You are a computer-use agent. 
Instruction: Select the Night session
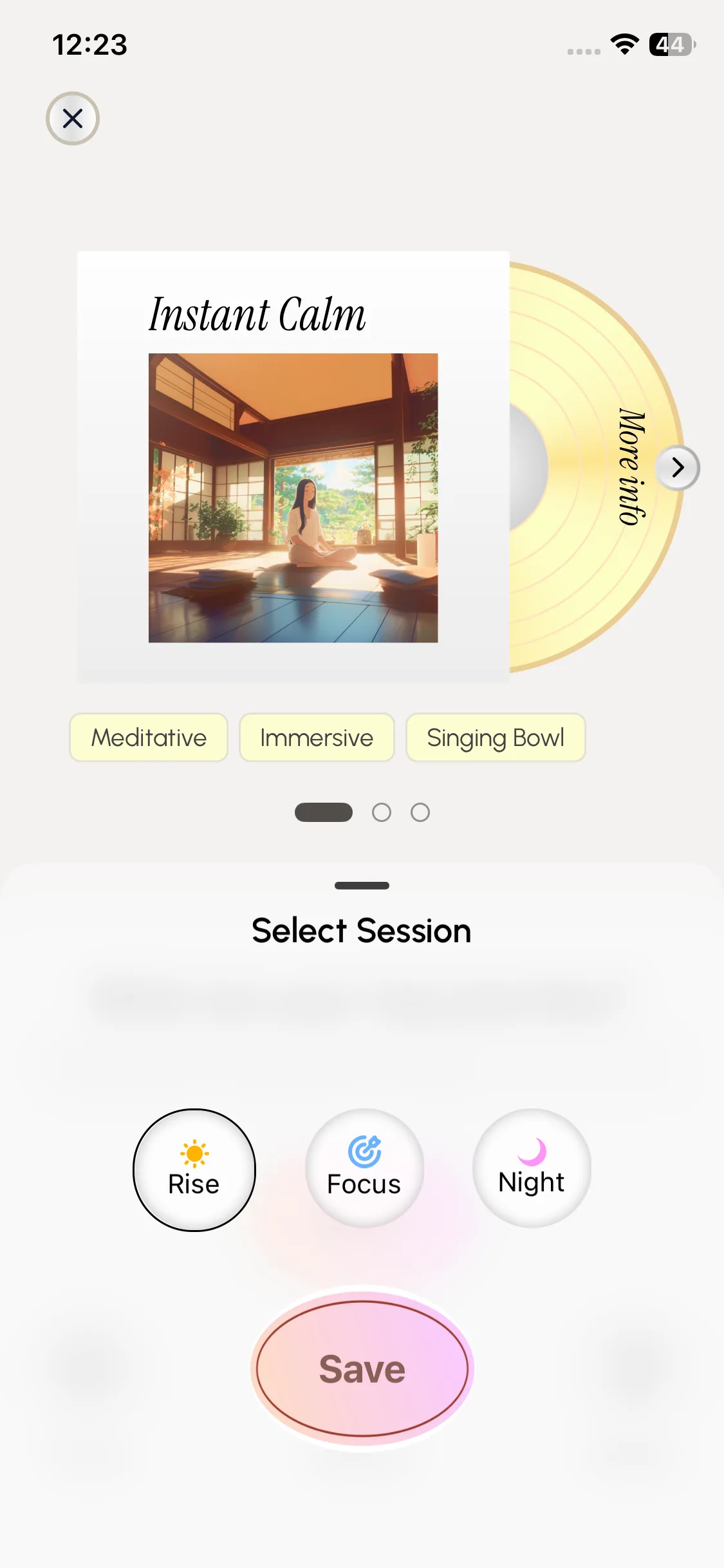[532, 1168]
